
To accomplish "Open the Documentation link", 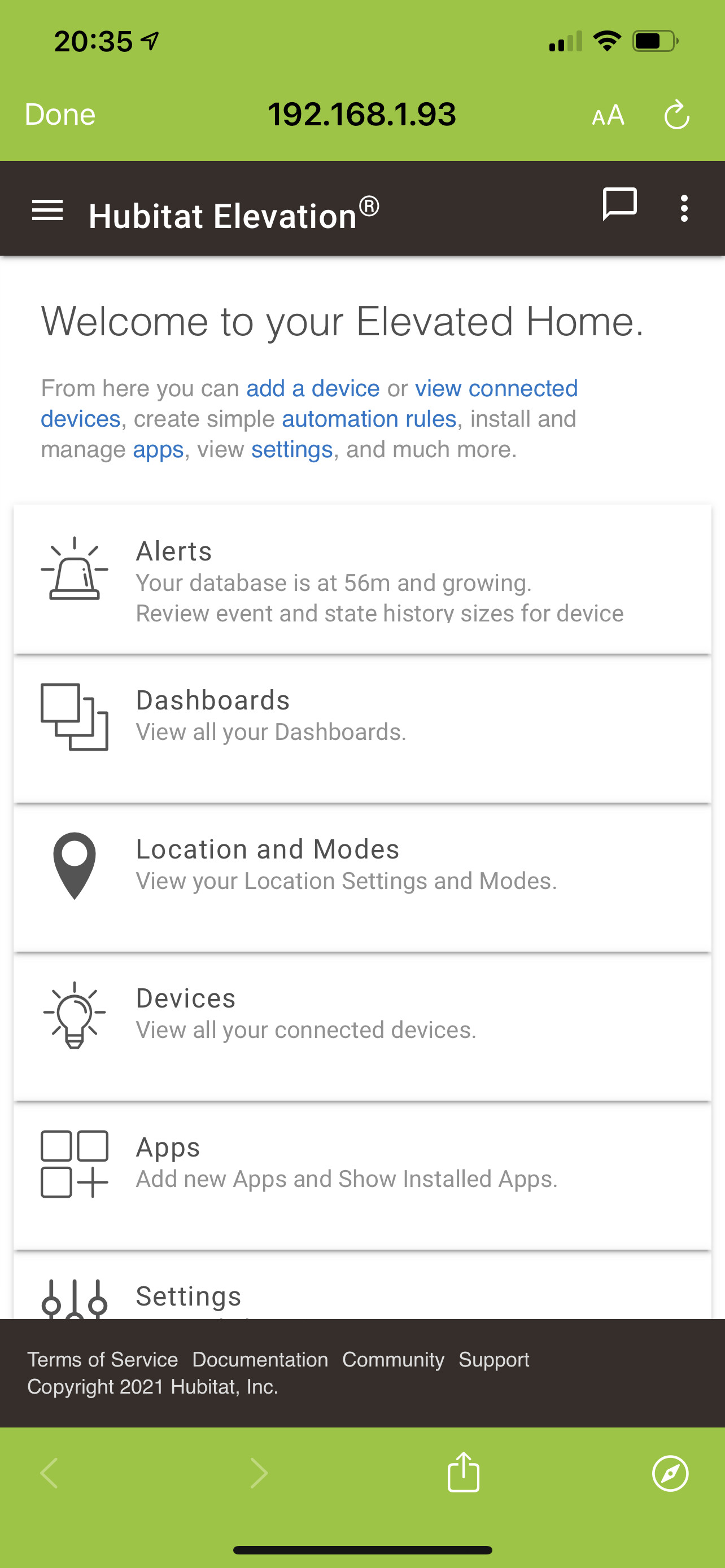I will 260,1359.
